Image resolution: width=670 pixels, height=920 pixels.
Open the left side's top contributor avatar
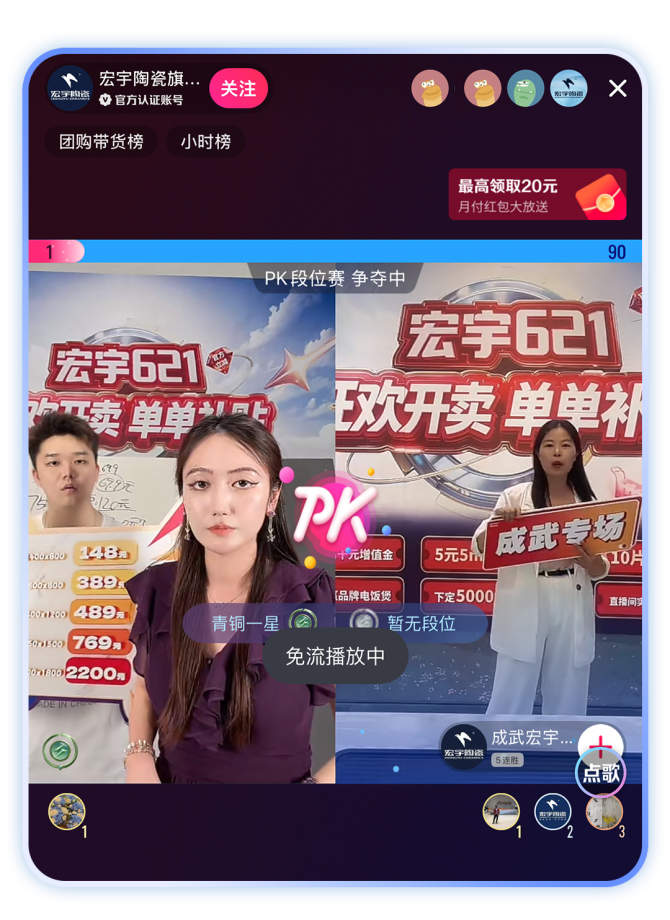coord(67,811)
